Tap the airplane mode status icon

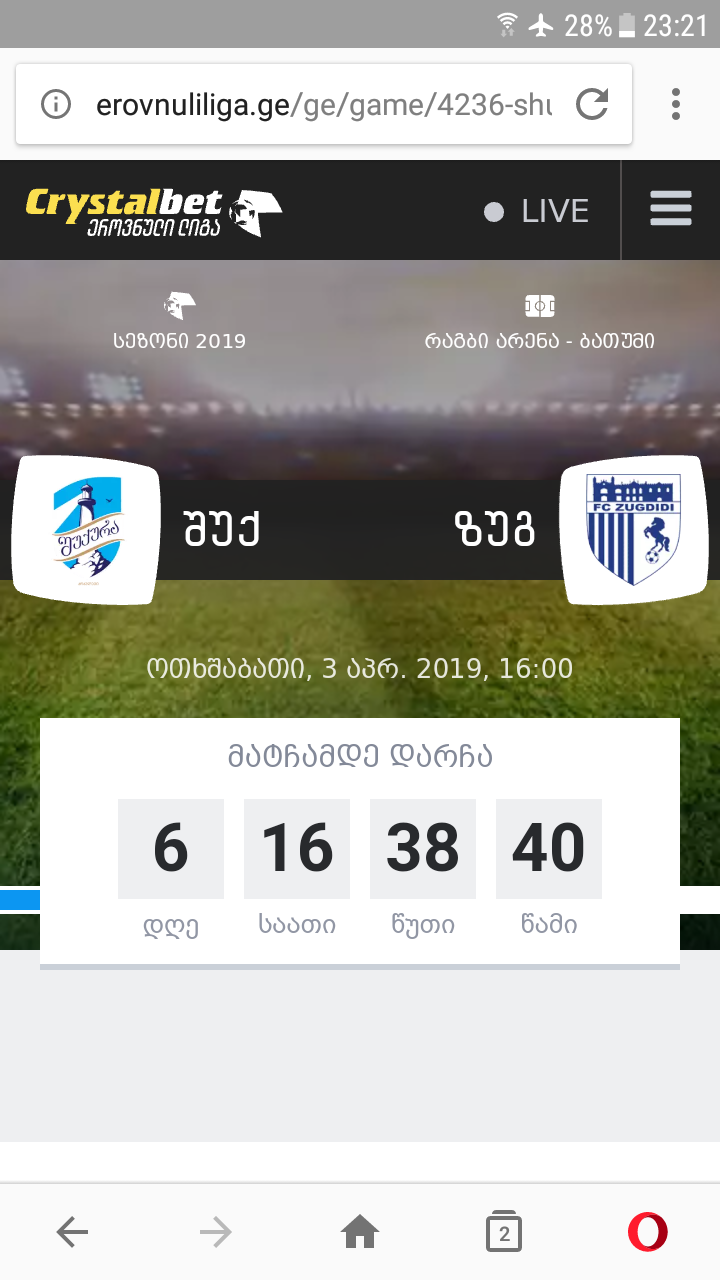545,25
